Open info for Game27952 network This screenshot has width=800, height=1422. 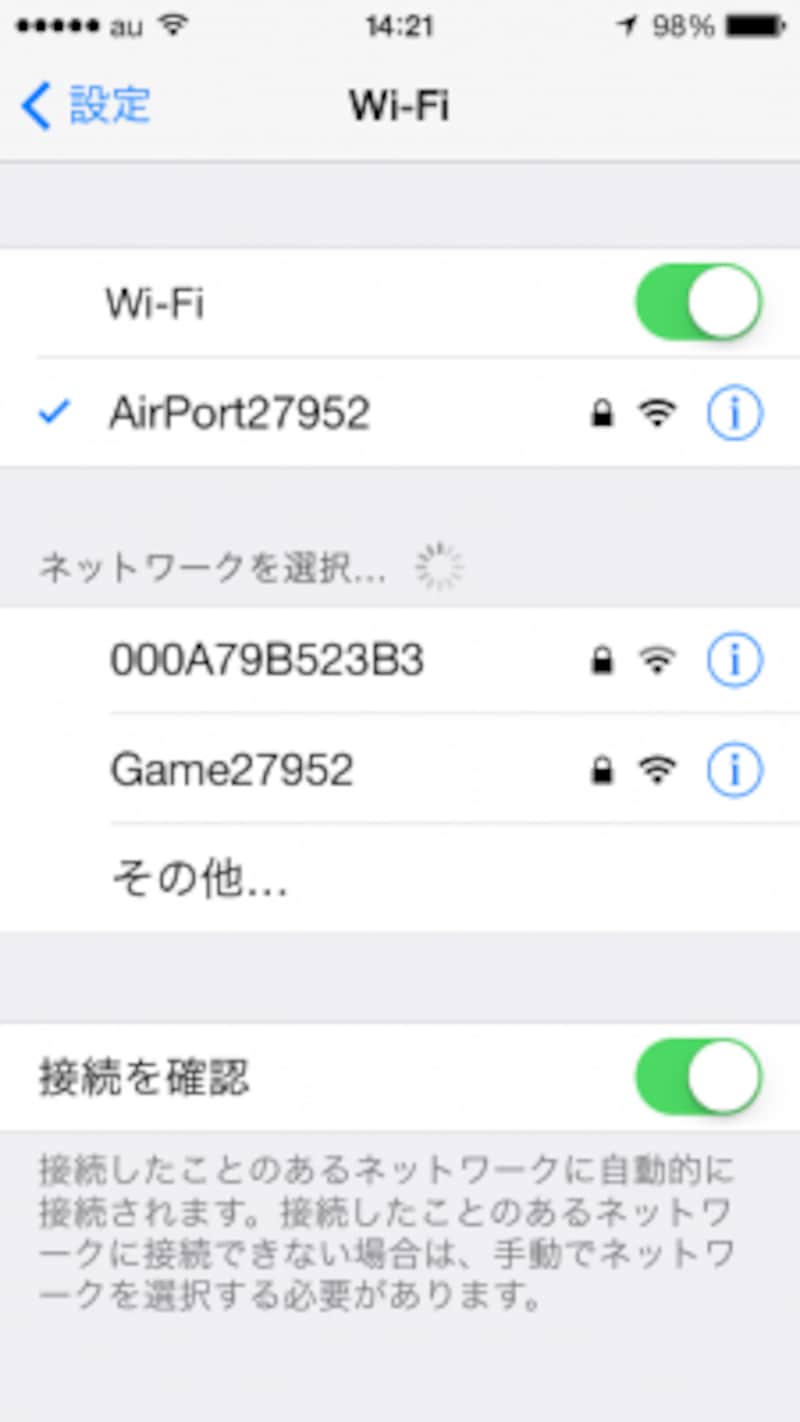(734, 768)
